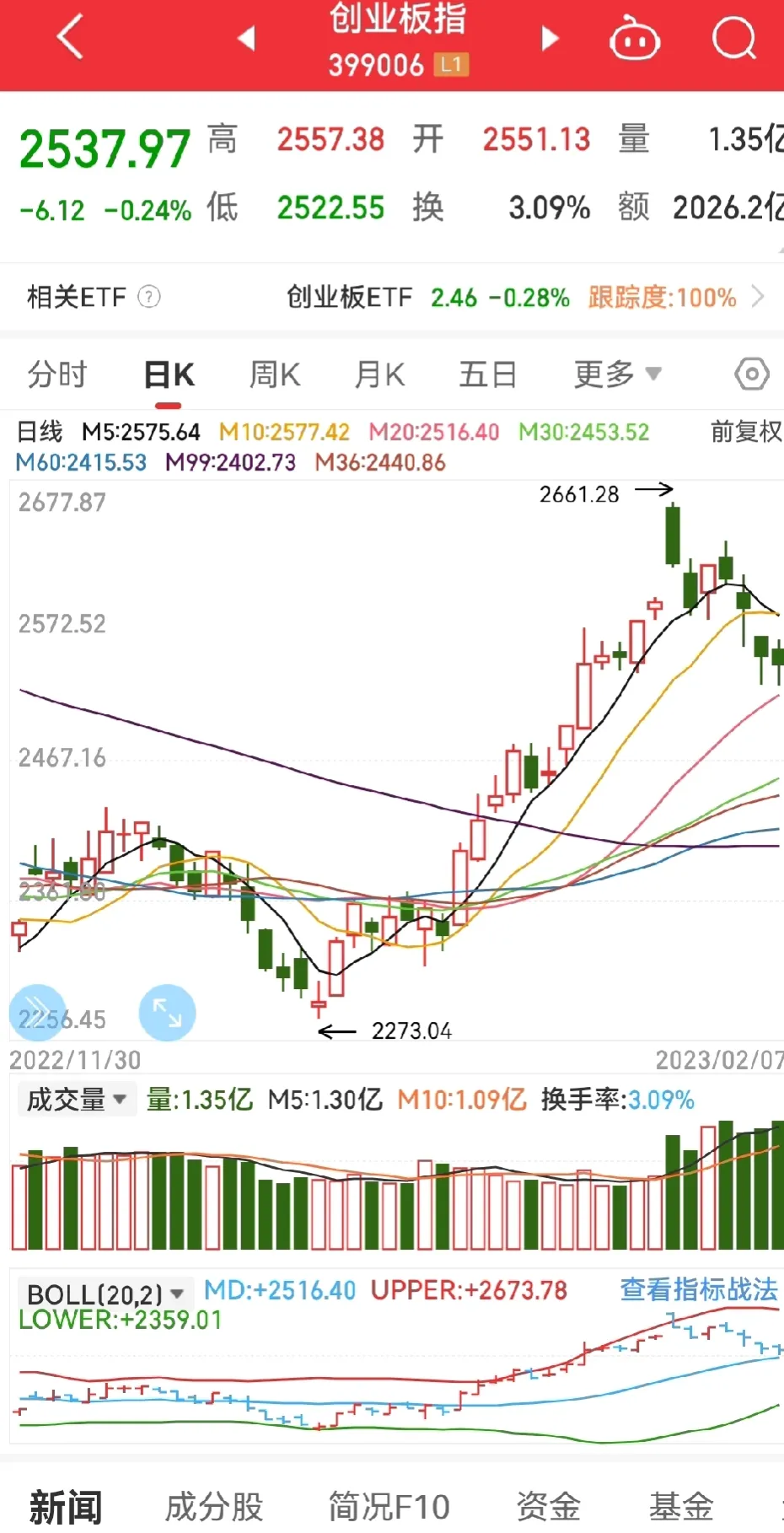Open chart settings hexagon icon

coord(751,374)
